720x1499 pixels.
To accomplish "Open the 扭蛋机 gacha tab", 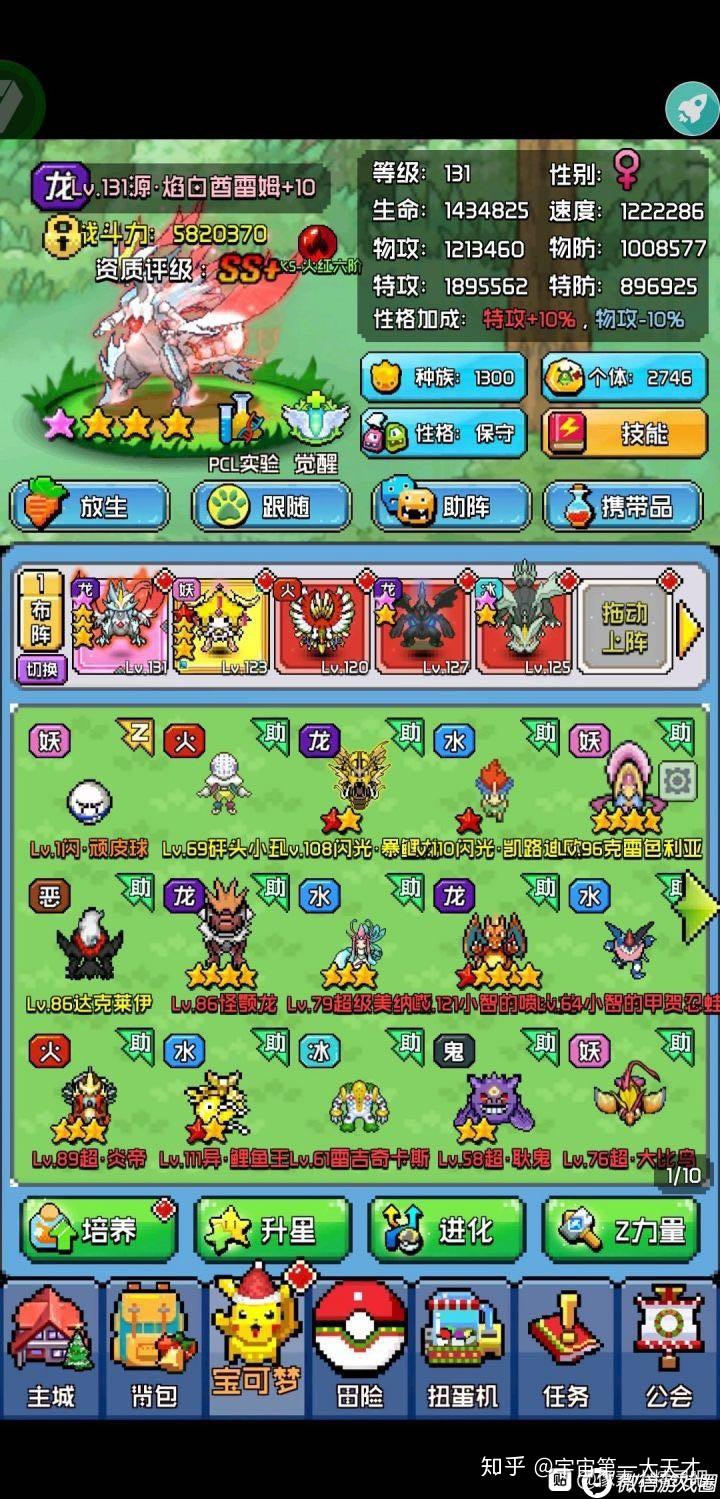I will (x=463, y=1350).
